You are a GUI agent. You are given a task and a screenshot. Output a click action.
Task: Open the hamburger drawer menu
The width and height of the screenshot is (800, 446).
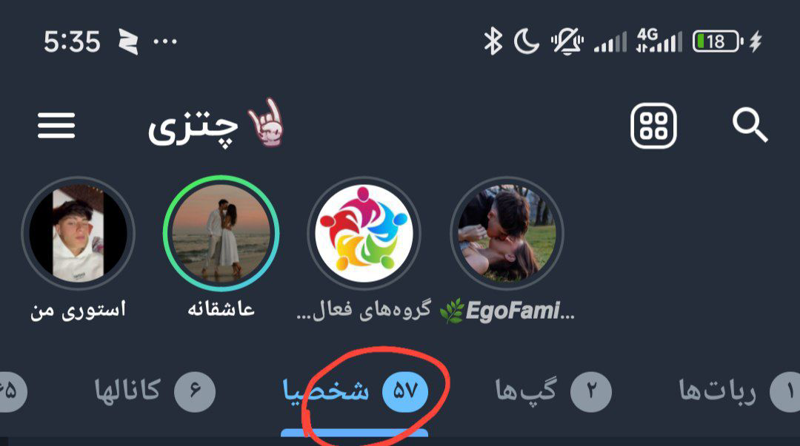[57, 126]
